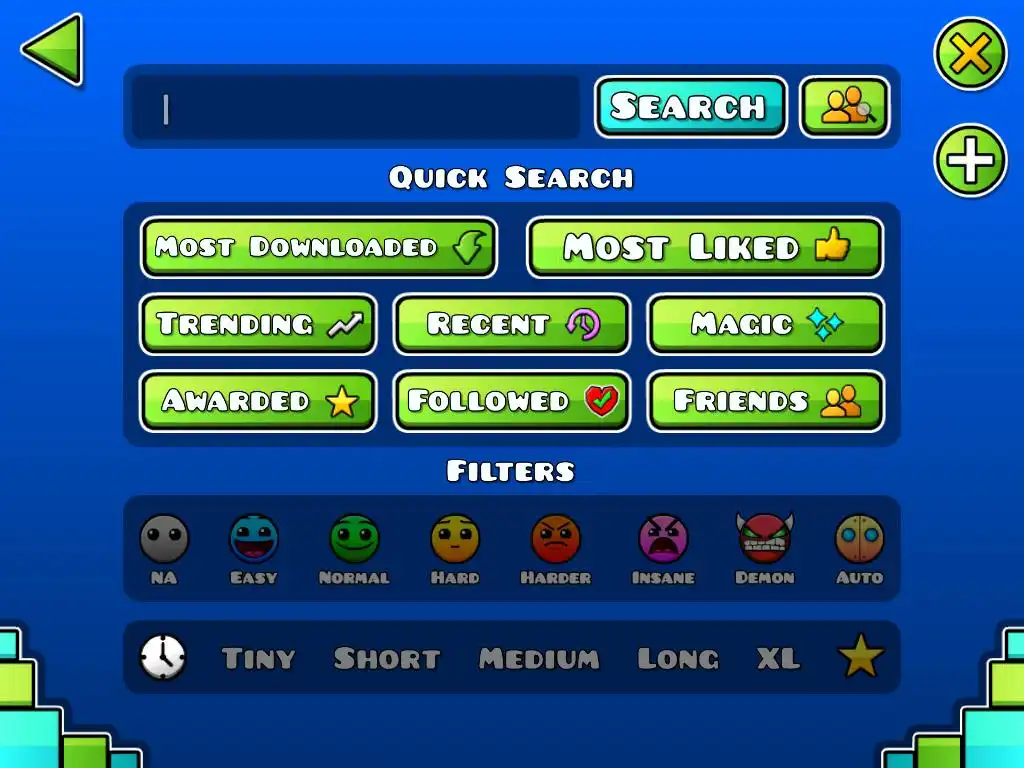
Task: Toggle the star rated filter
Action: point(860,657)
